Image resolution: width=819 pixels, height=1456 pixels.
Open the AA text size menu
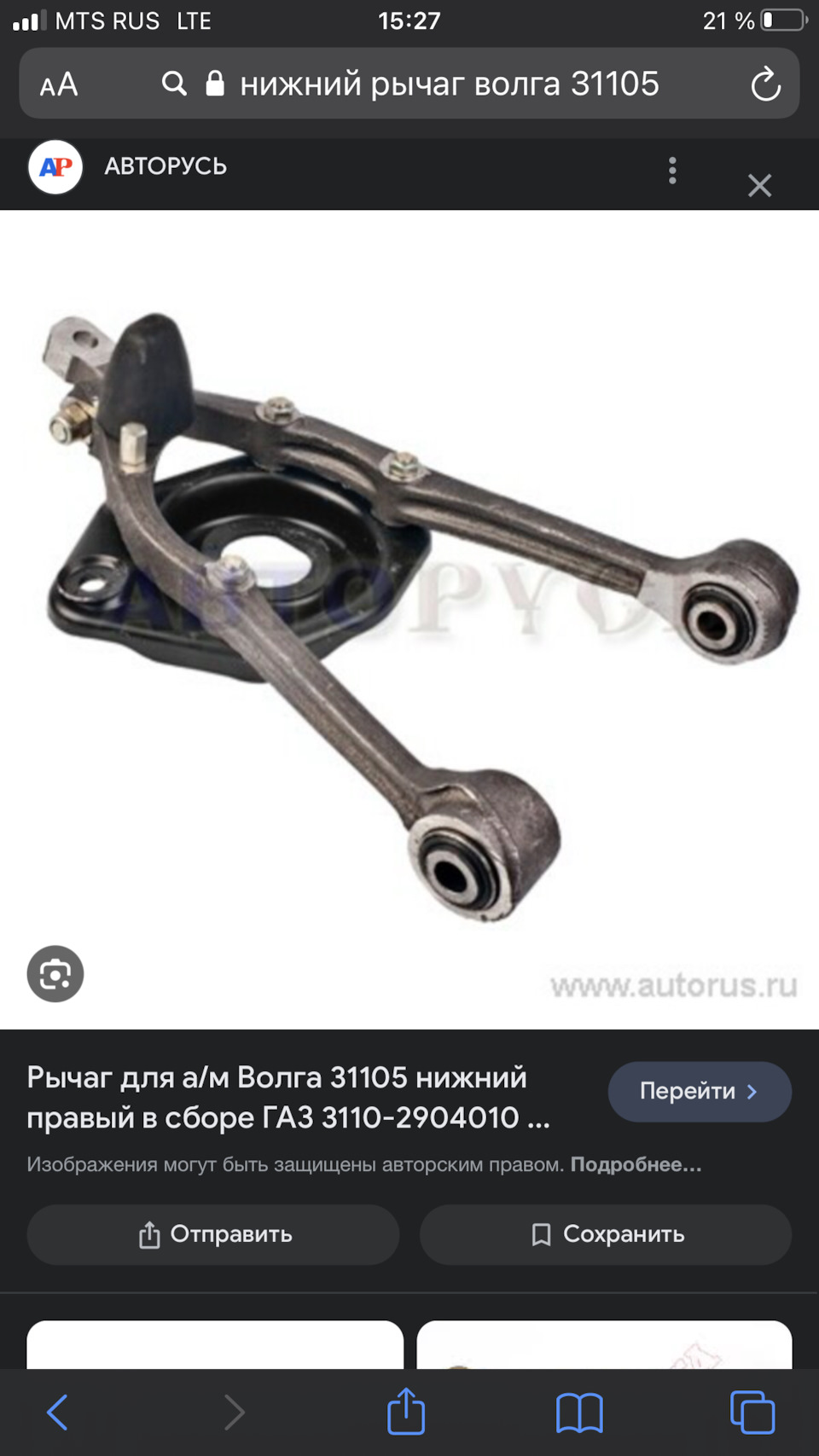coord(59,84)
